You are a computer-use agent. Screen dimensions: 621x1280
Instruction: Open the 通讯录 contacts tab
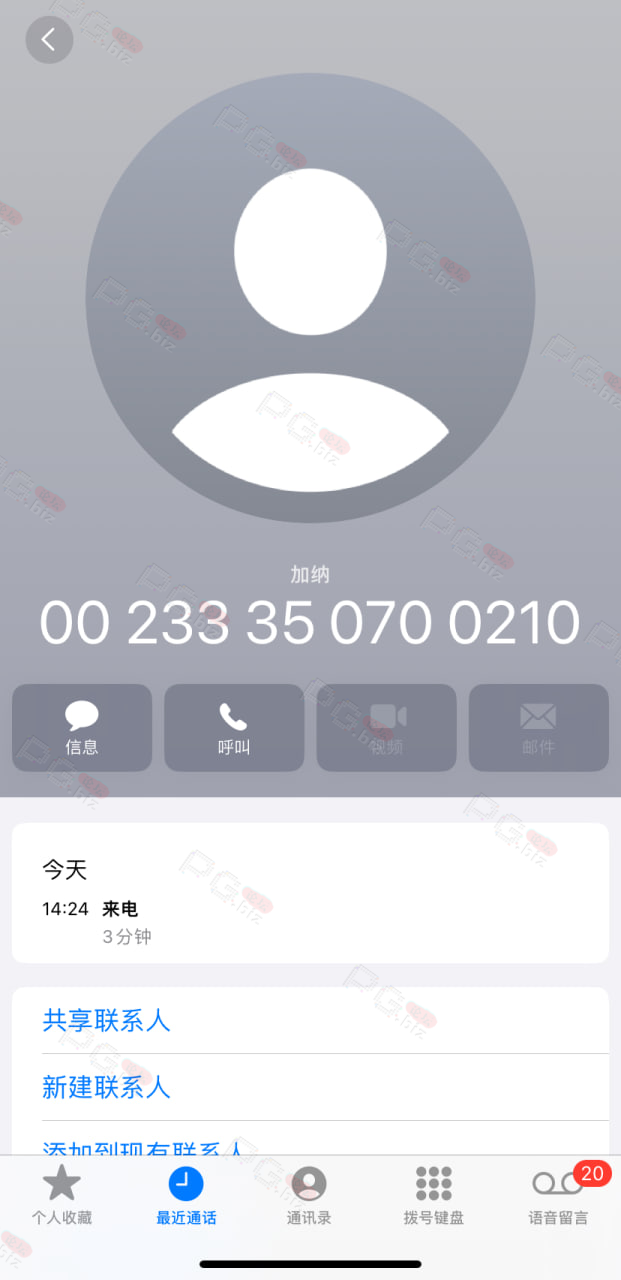(309, 1195)
